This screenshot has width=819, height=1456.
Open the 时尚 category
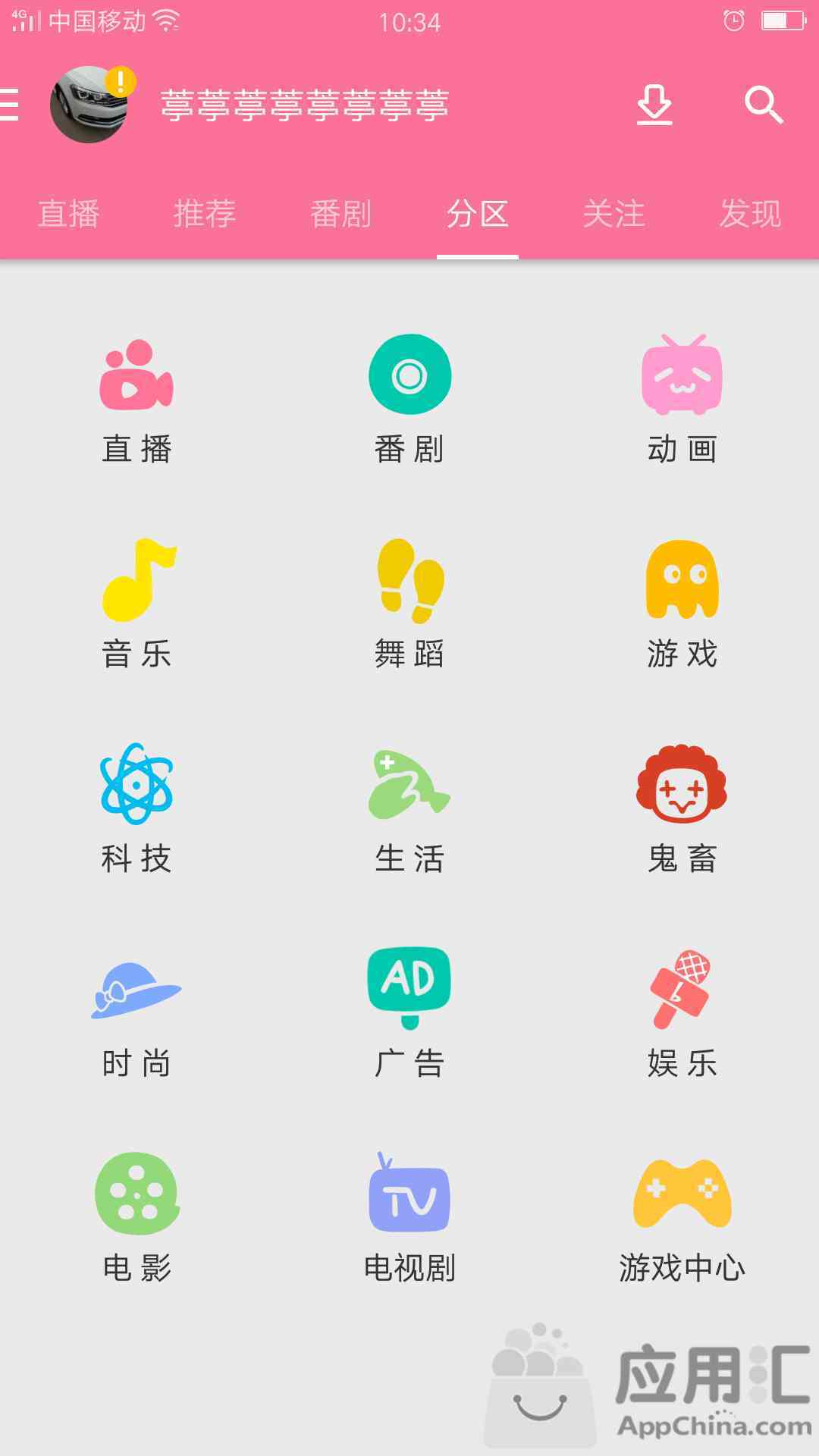pos(136,1012)
